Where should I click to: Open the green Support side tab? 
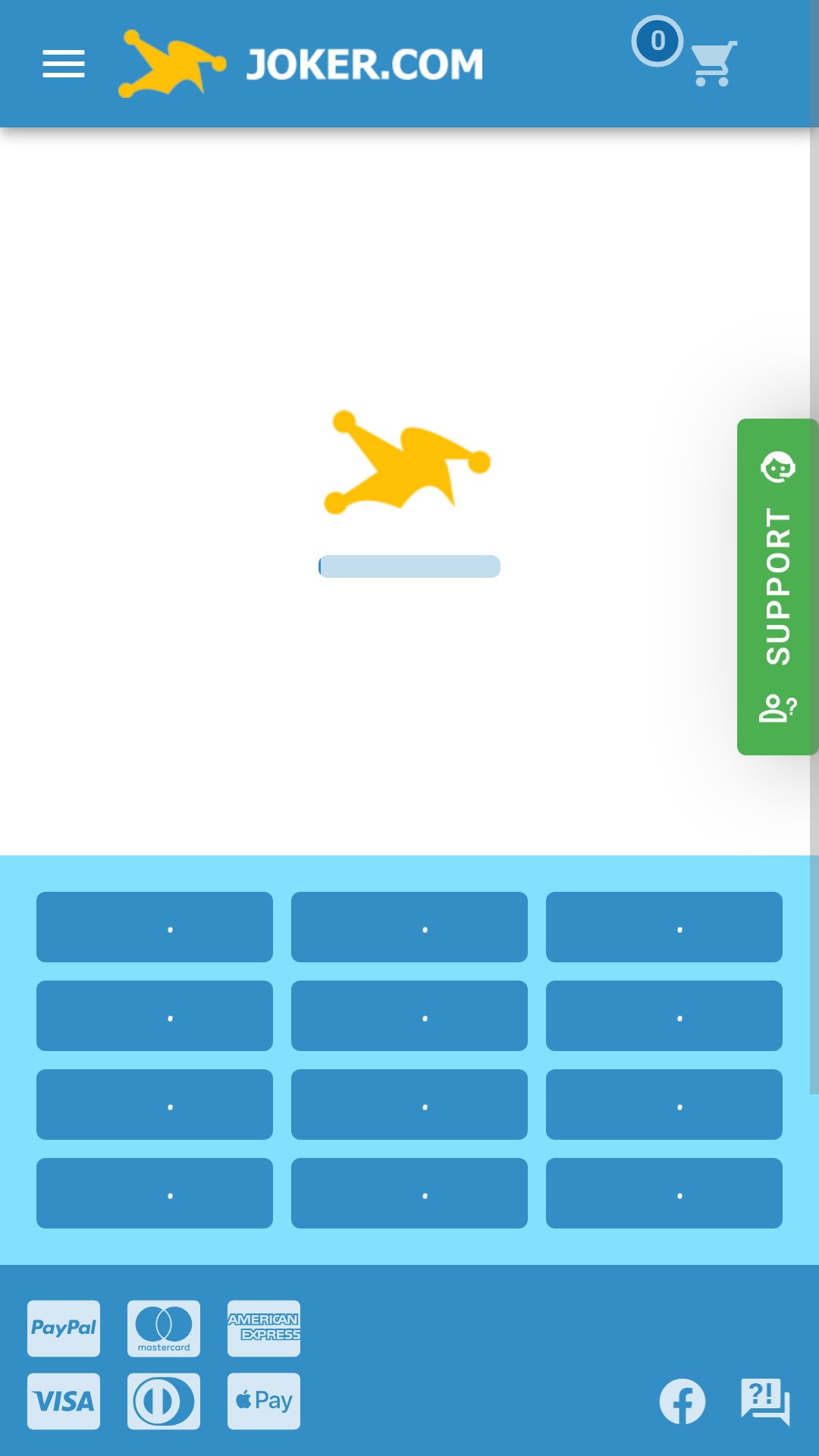click(x=778, y=586)
